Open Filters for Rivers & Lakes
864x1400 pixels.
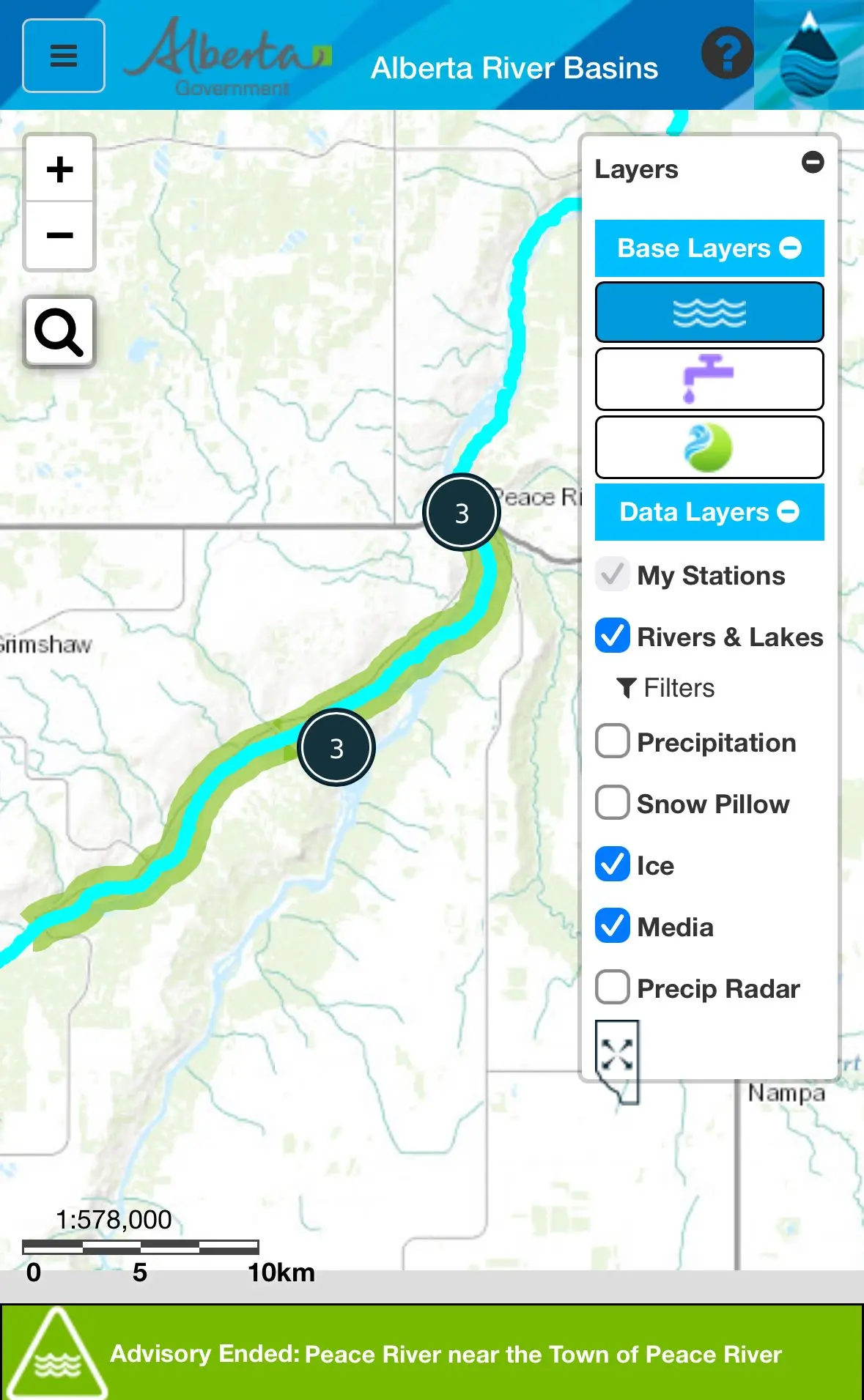[666, 688]
